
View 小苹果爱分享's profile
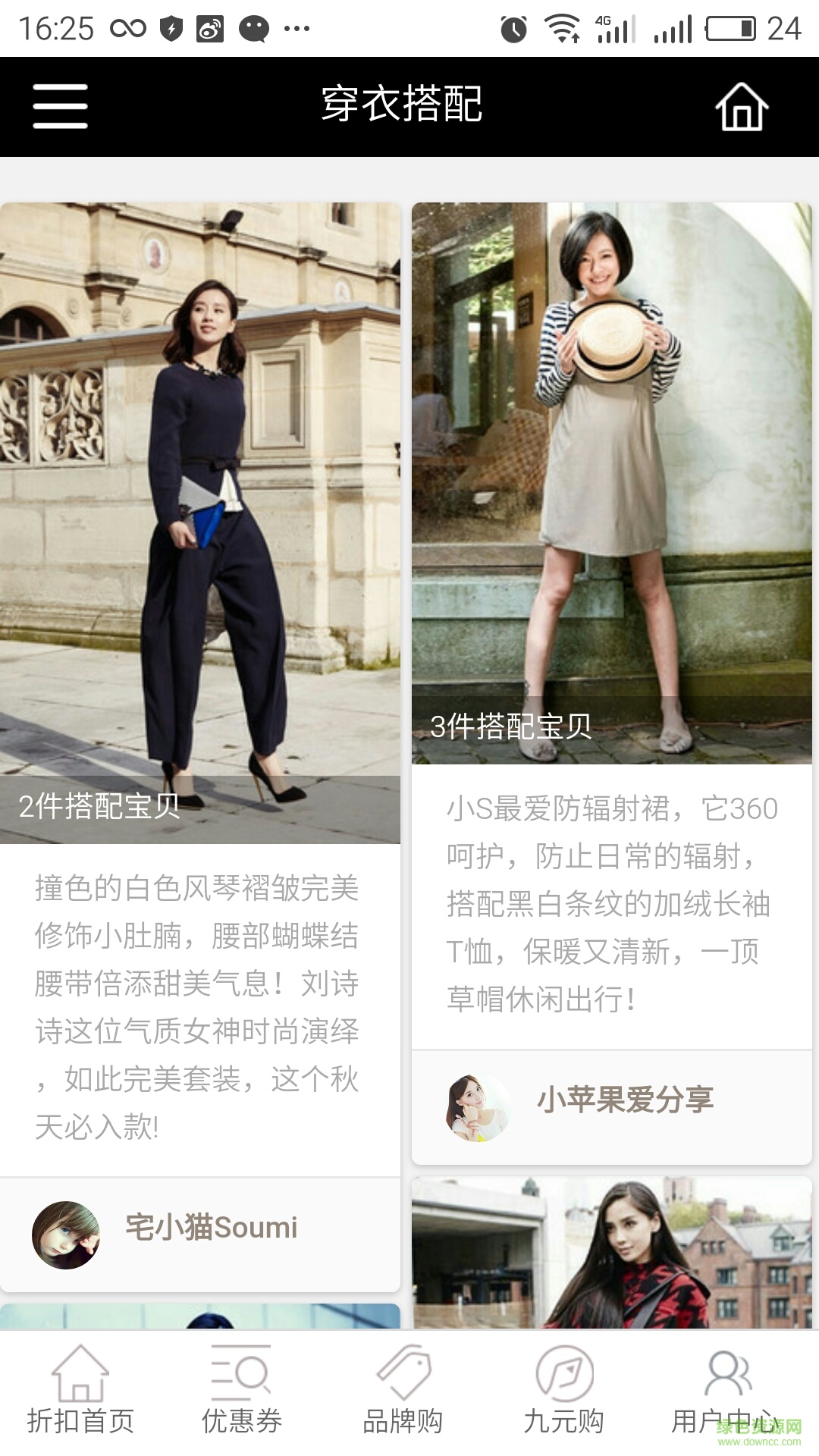click(625, 1100)
